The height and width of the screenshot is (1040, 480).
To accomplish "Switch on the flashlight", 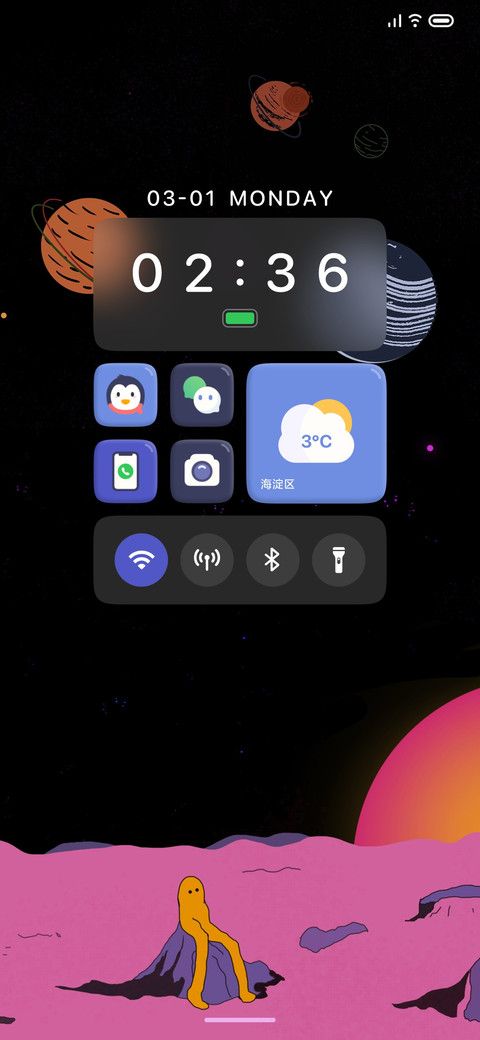I will 339,560.
